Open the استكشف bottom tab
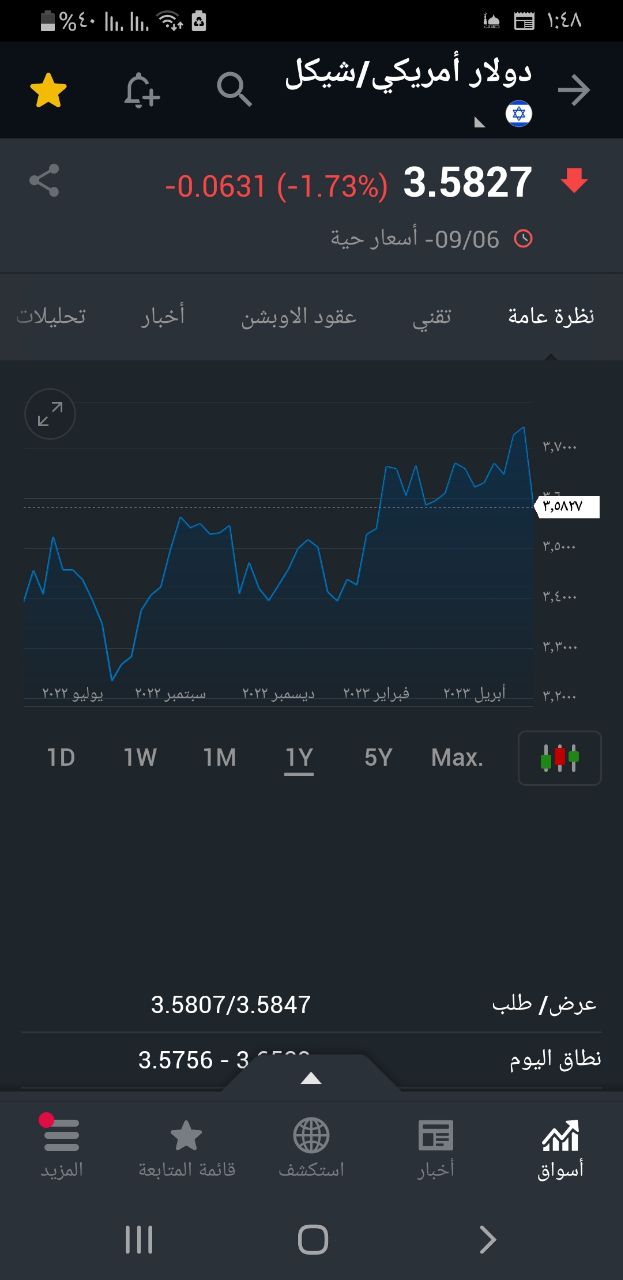623x1280 pixels. [x=311, y=1148]
